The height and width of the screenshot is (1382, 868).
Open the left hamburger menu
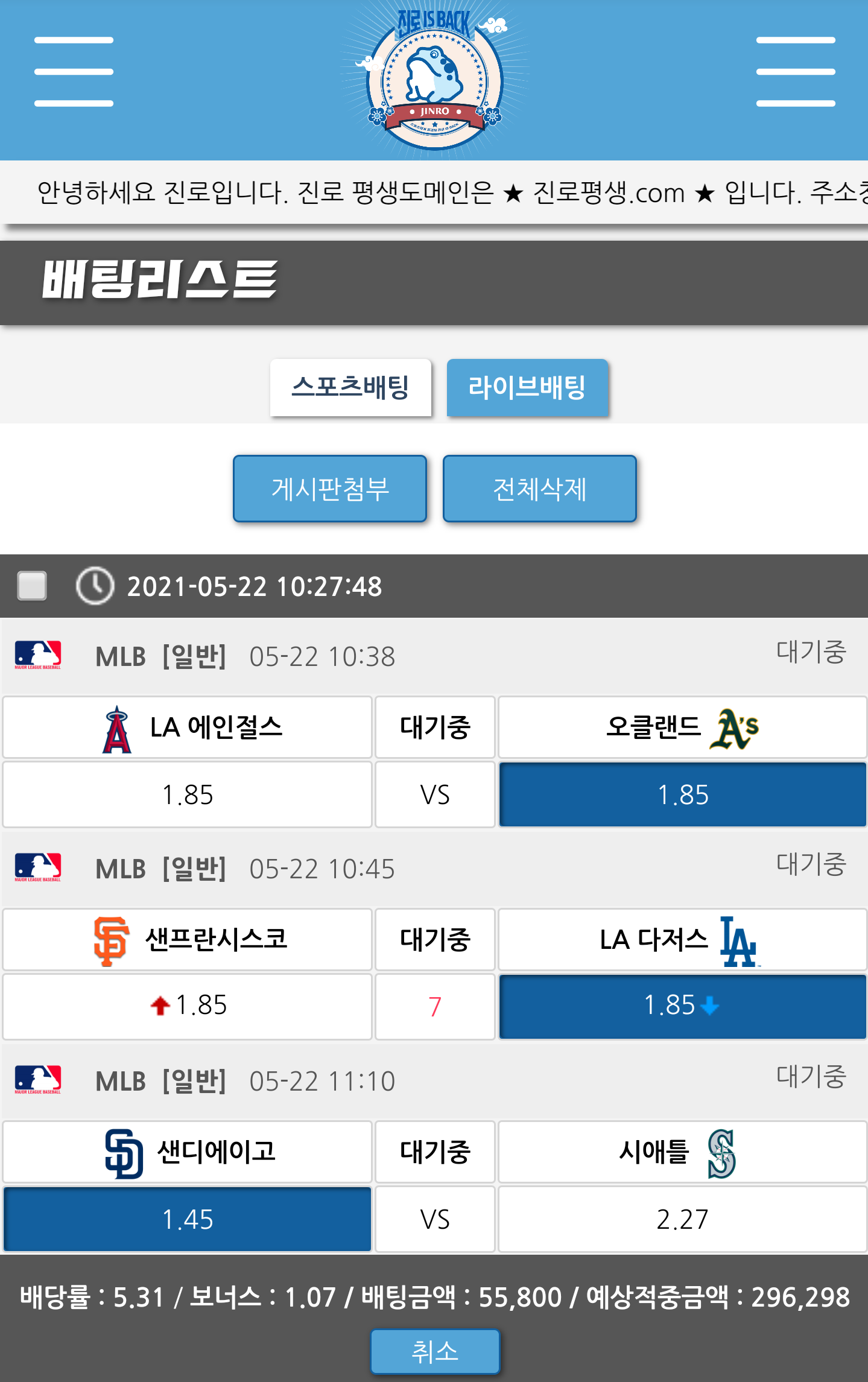pyautogui.click(x=74, y=72)
